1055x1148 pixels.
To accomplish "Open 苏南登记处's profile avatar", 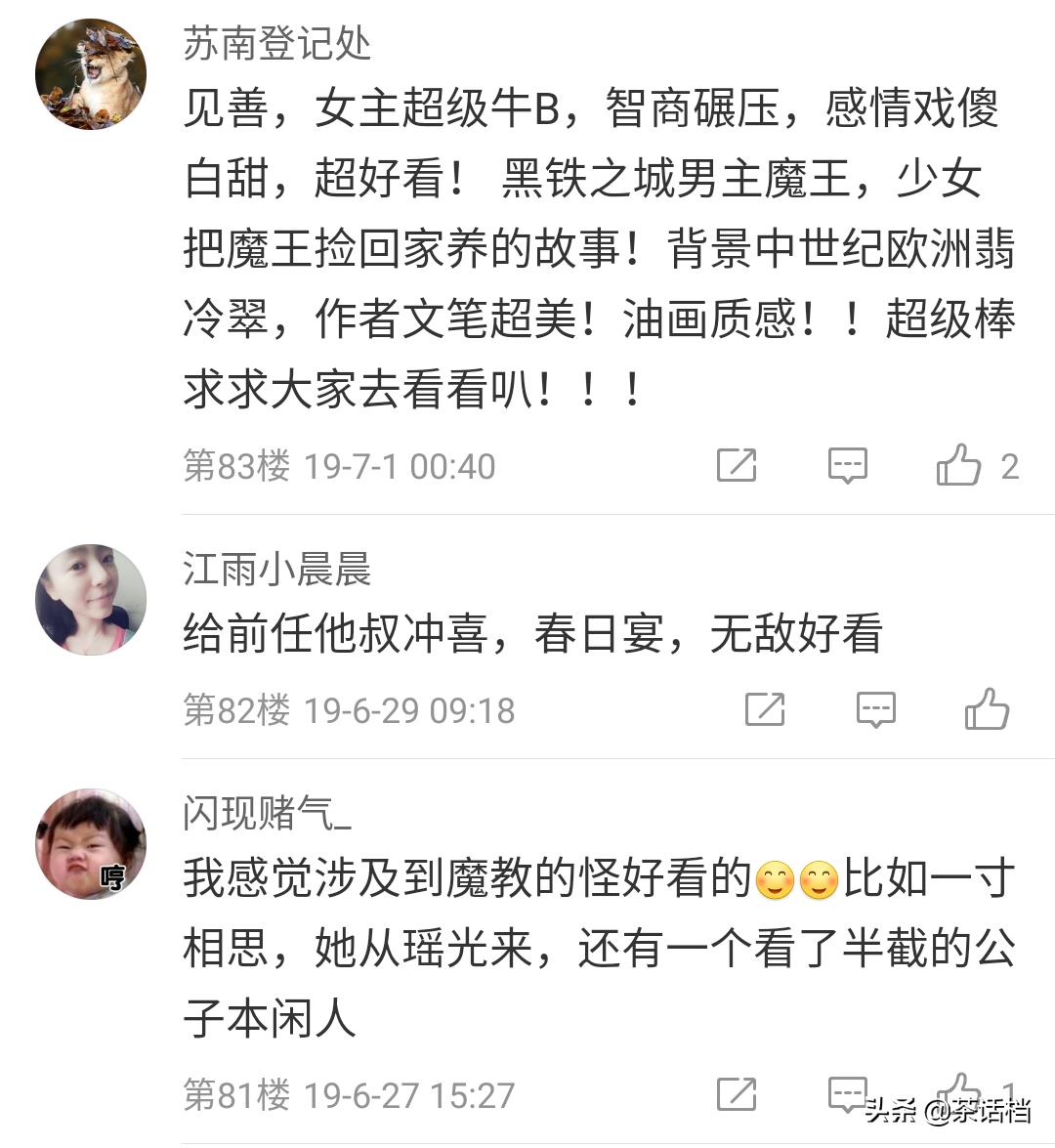I will click(x=91, y=74).
